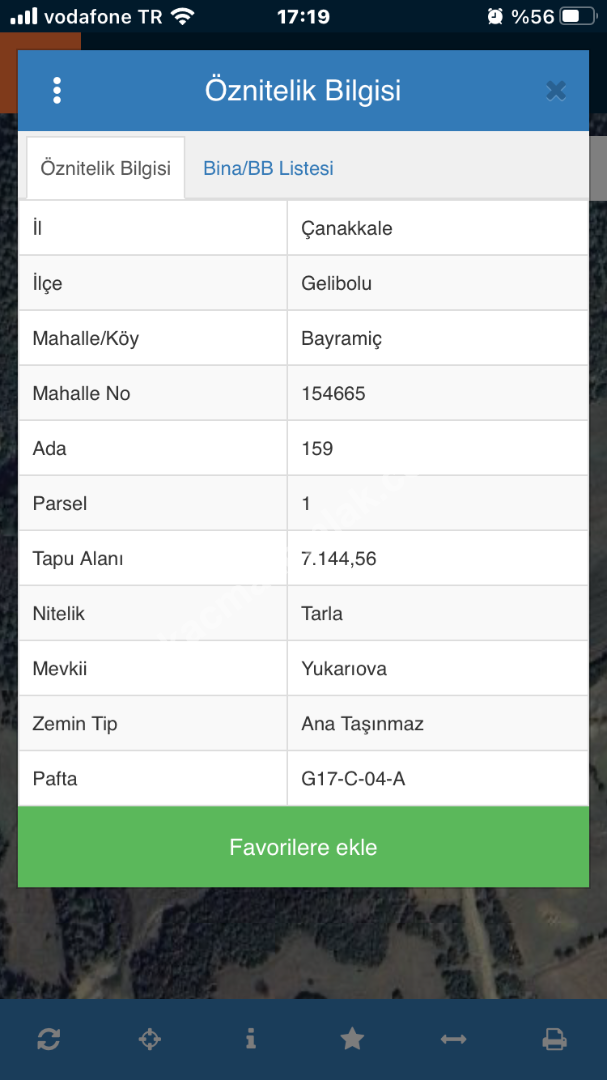This screenshot has width=607, height=1080.
Task: Open the three-dot overflow menu
Action: click(x=57, y=91)
